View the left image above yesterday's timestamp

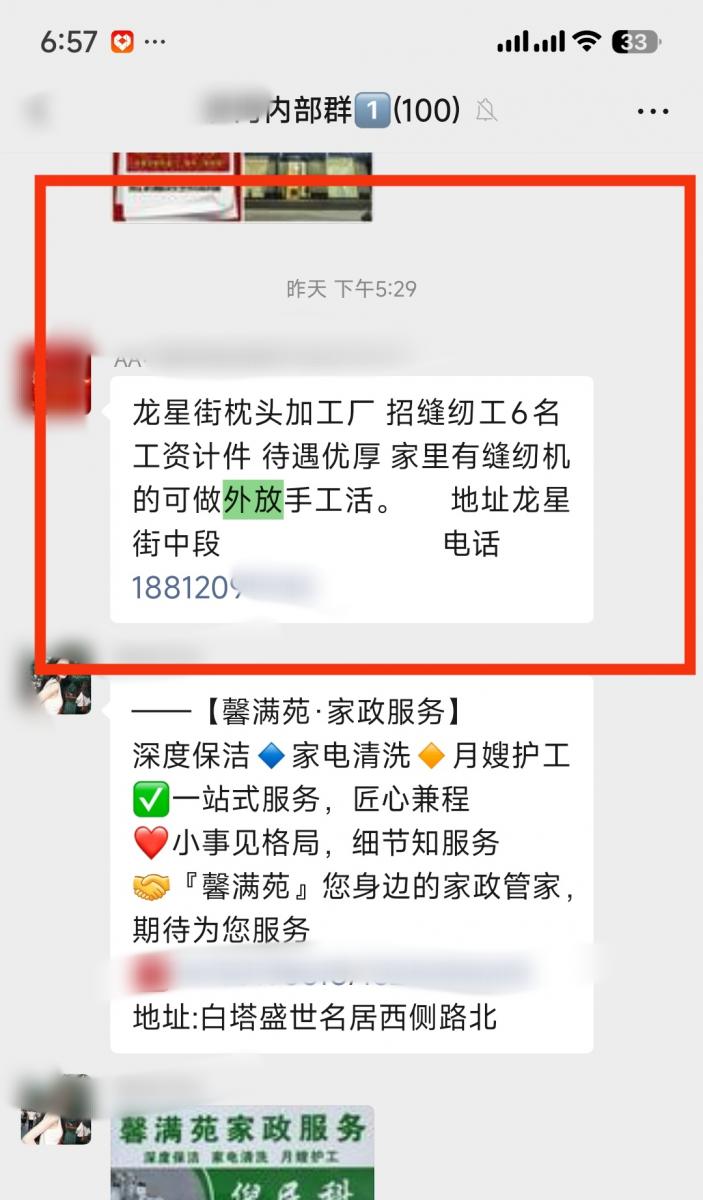tap(176, 186)
